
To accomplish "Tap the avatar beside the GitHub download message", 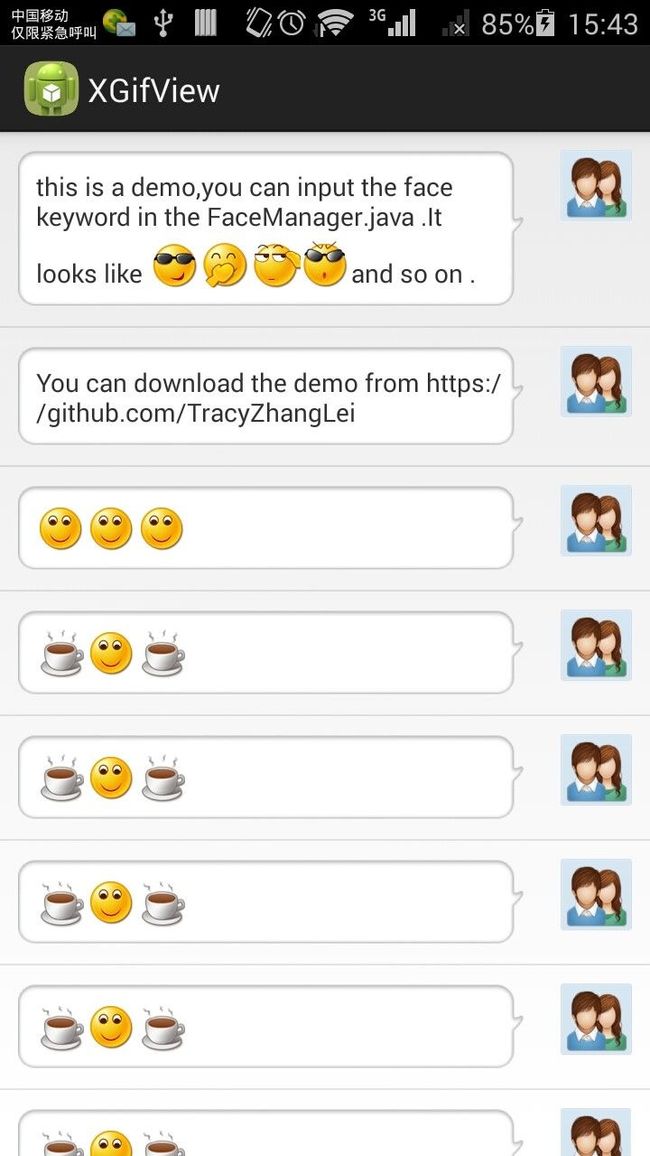I will point(595,382).
